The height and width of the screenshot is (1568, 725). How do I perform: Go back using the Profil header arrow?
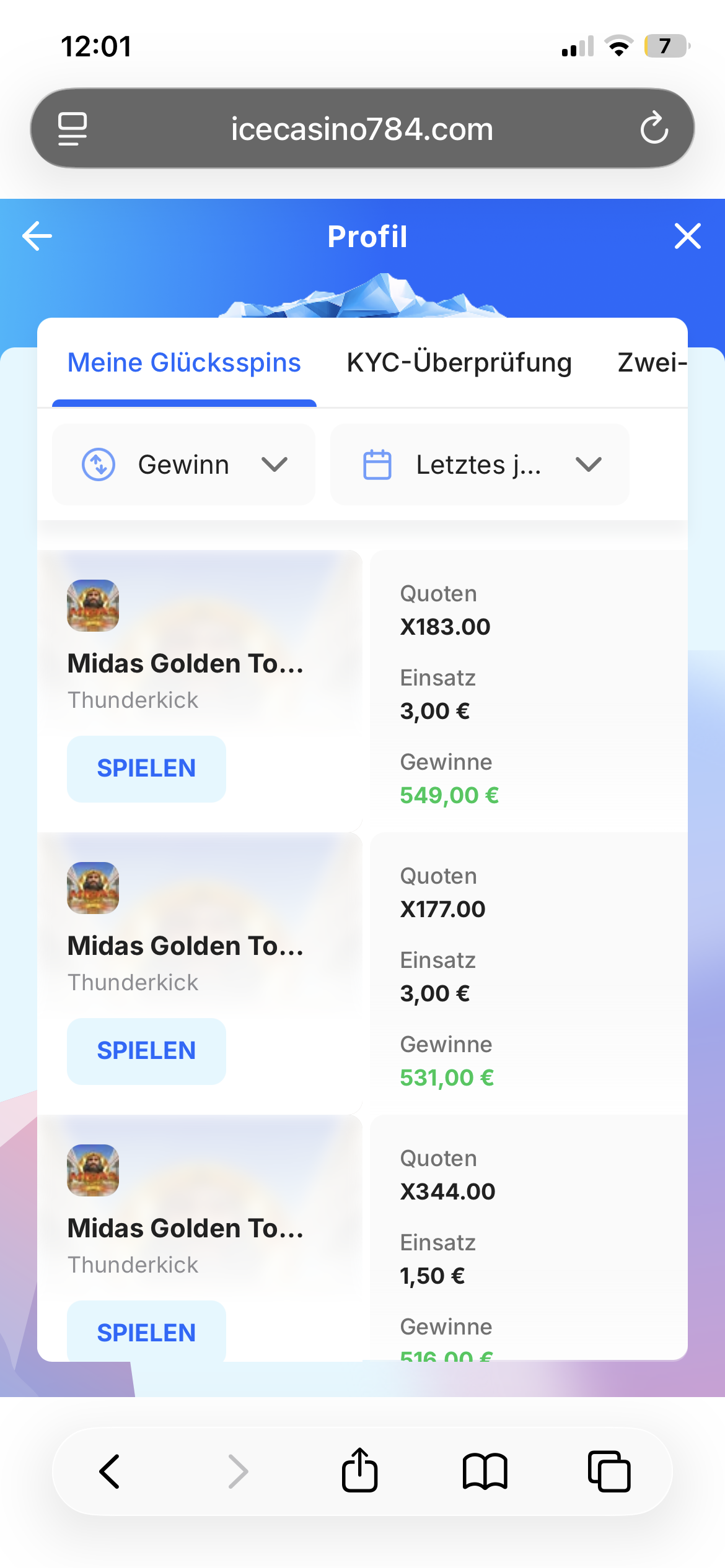[x=37, y=236]
